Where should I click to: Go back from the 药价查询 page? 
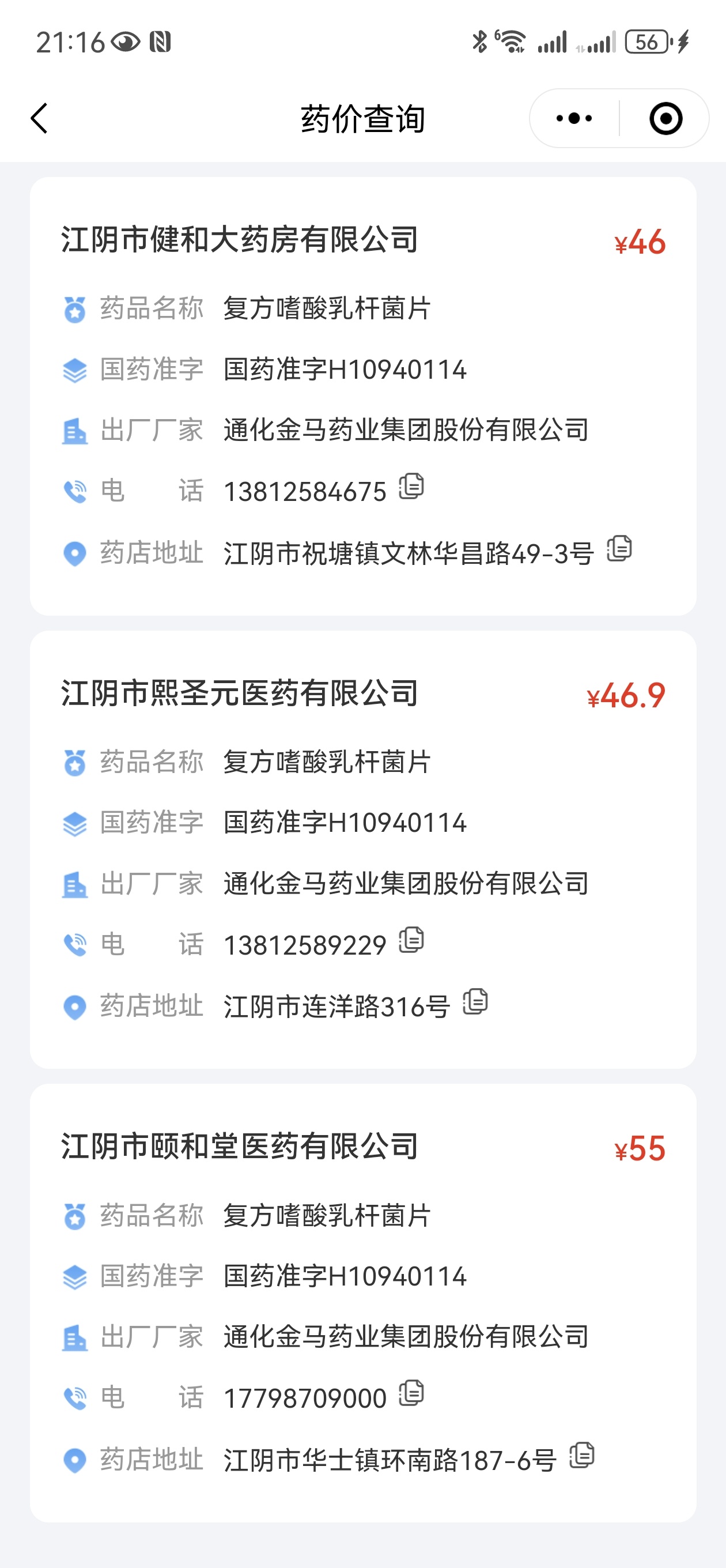pos(40,118)
